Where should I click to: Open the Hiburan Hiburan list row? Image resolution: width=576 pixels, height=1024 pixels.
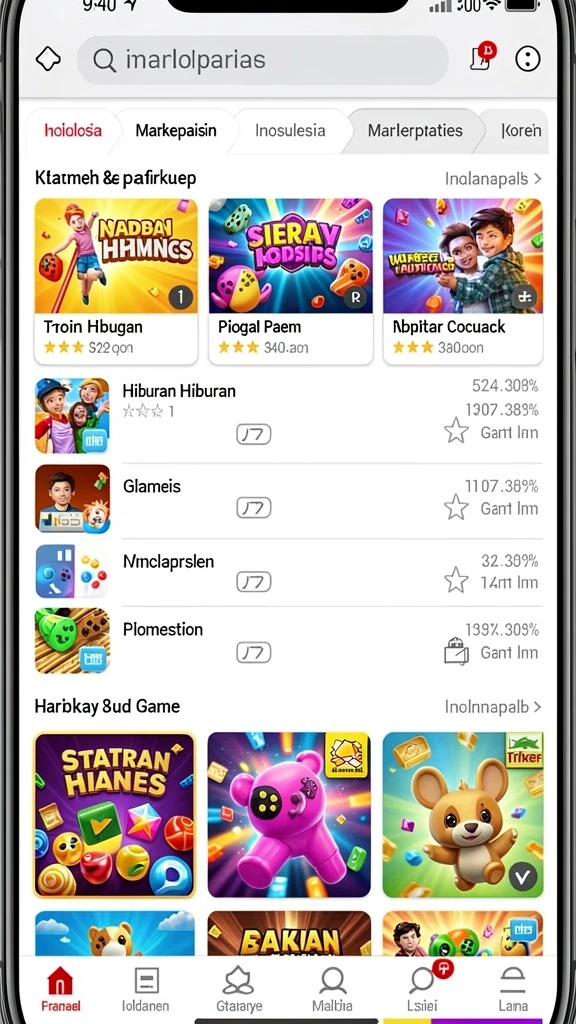coord(288,415)
